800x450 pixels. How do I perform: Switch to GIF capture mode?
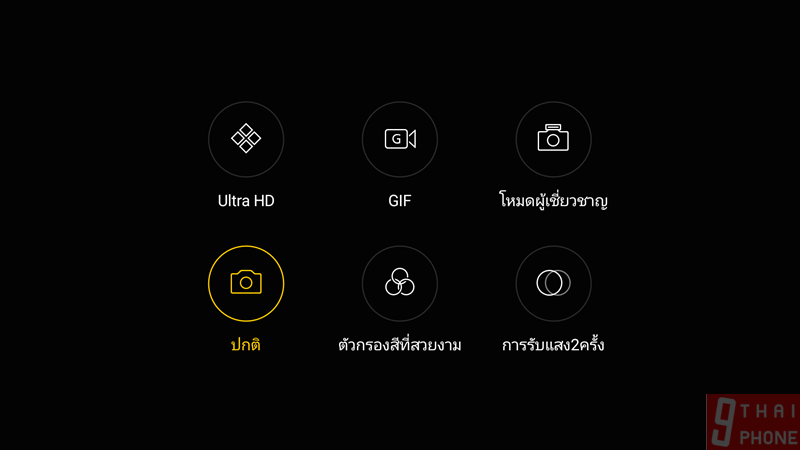[x=400, y=139]
